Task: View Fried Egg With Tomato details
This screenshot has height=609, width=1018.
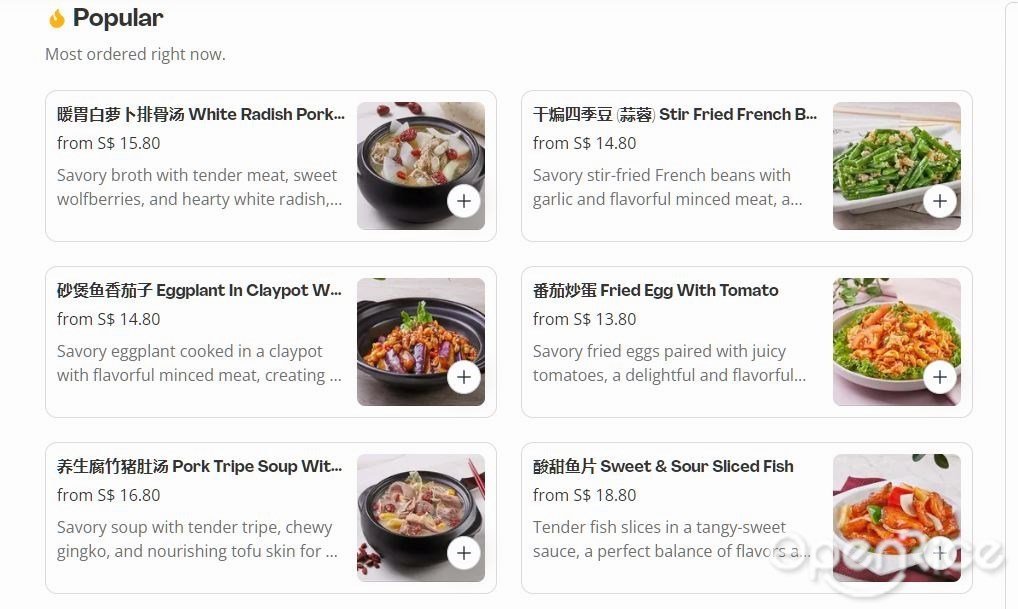Action: (656, 291)
